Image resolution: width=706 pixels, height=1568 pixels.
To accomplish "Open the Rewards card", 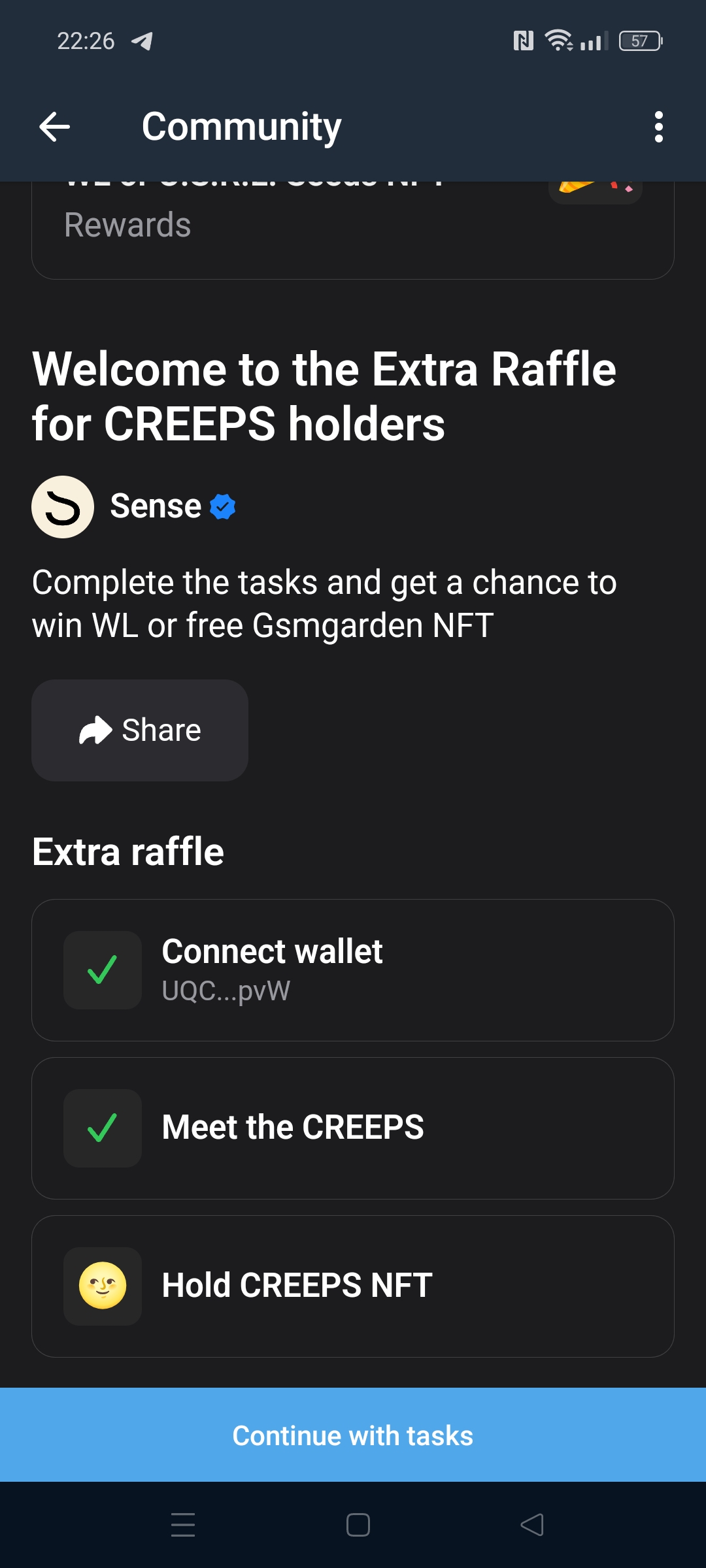I will [x=353, y=229].
